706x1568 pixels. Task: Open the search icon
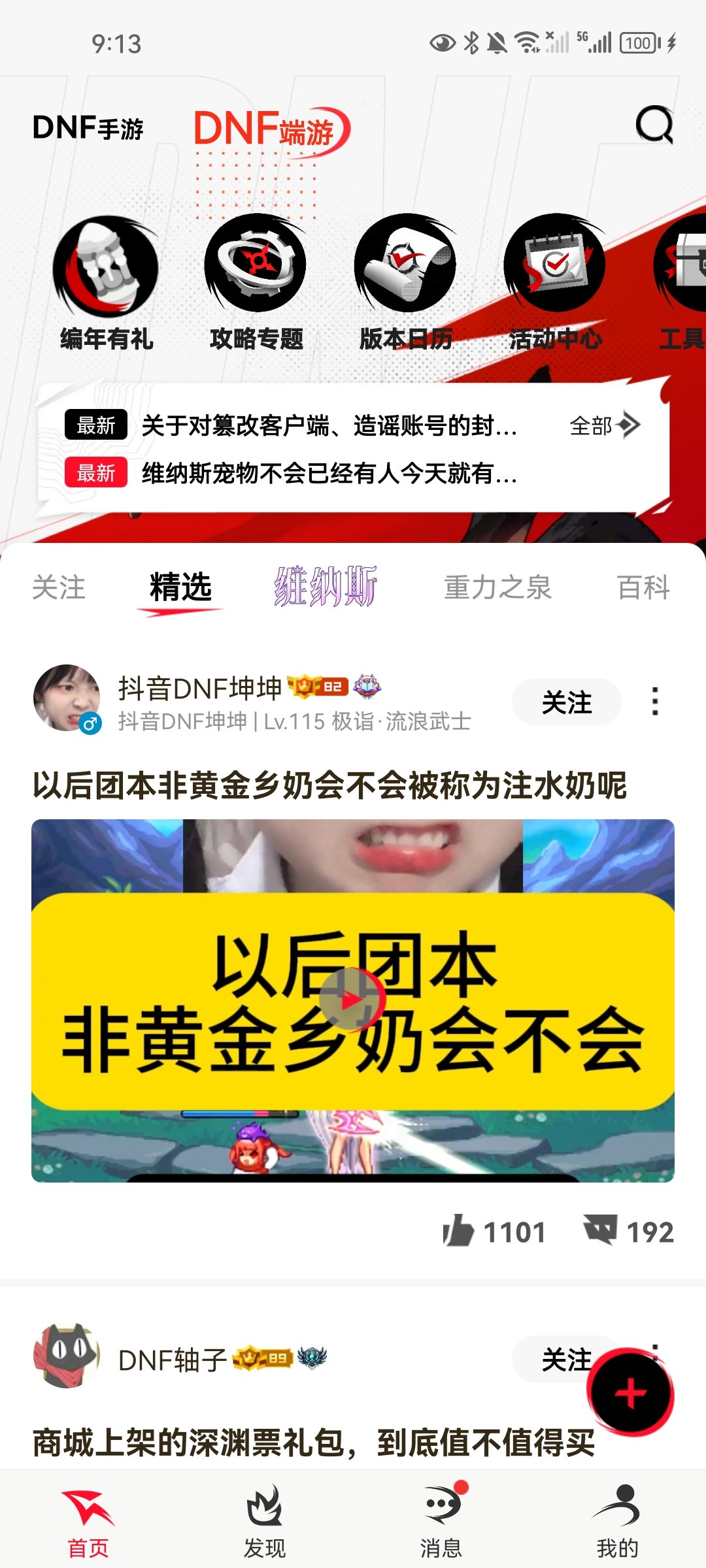pyautogui.click(x=654, y=124)
